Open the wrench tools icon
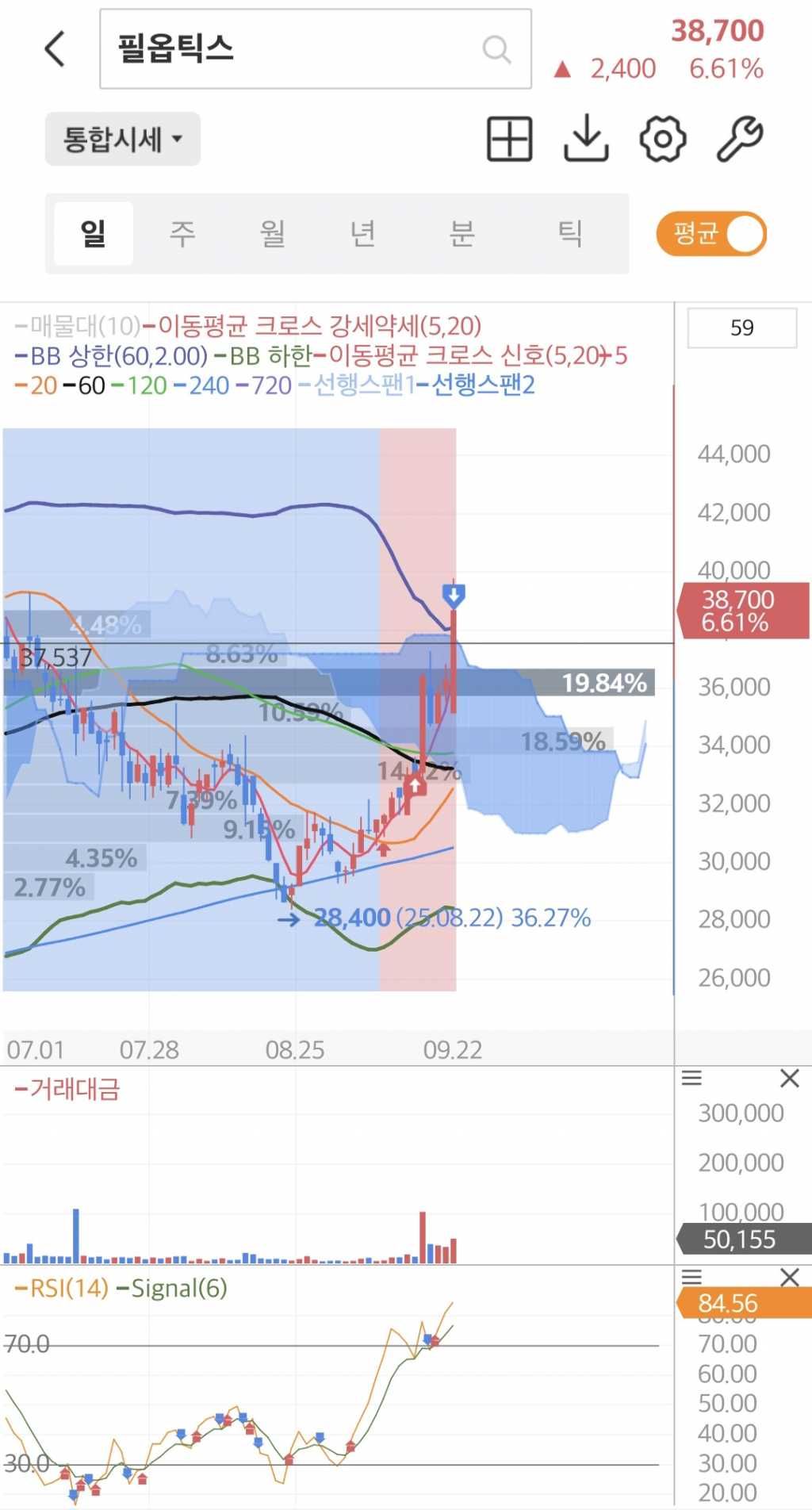 pos(740,140)
